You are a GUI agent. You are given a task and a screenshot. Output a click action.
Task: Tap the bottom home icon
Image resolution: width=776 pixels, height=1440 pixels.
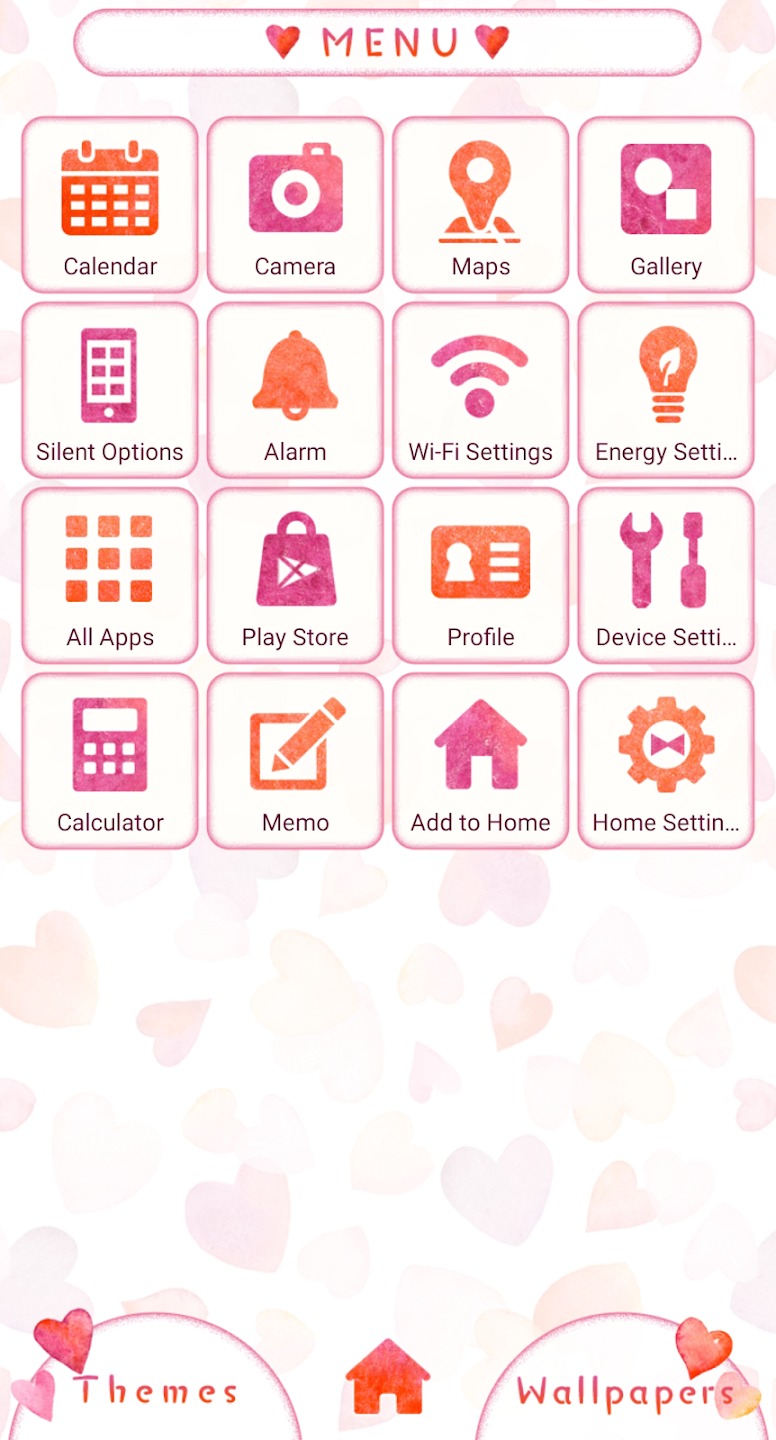388,1376
